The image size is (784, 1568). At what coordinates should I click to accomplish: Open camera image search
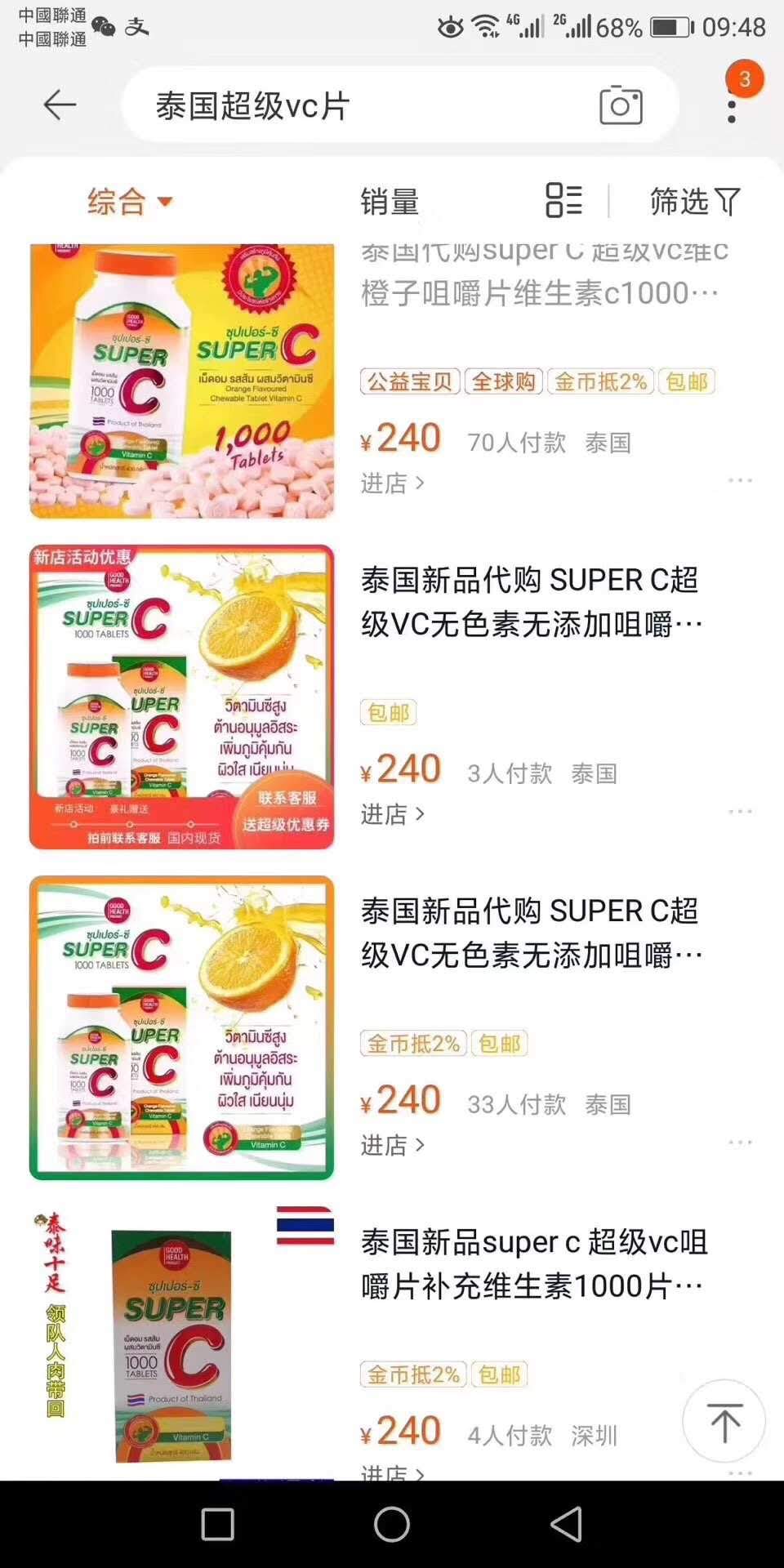pos(621,105)
